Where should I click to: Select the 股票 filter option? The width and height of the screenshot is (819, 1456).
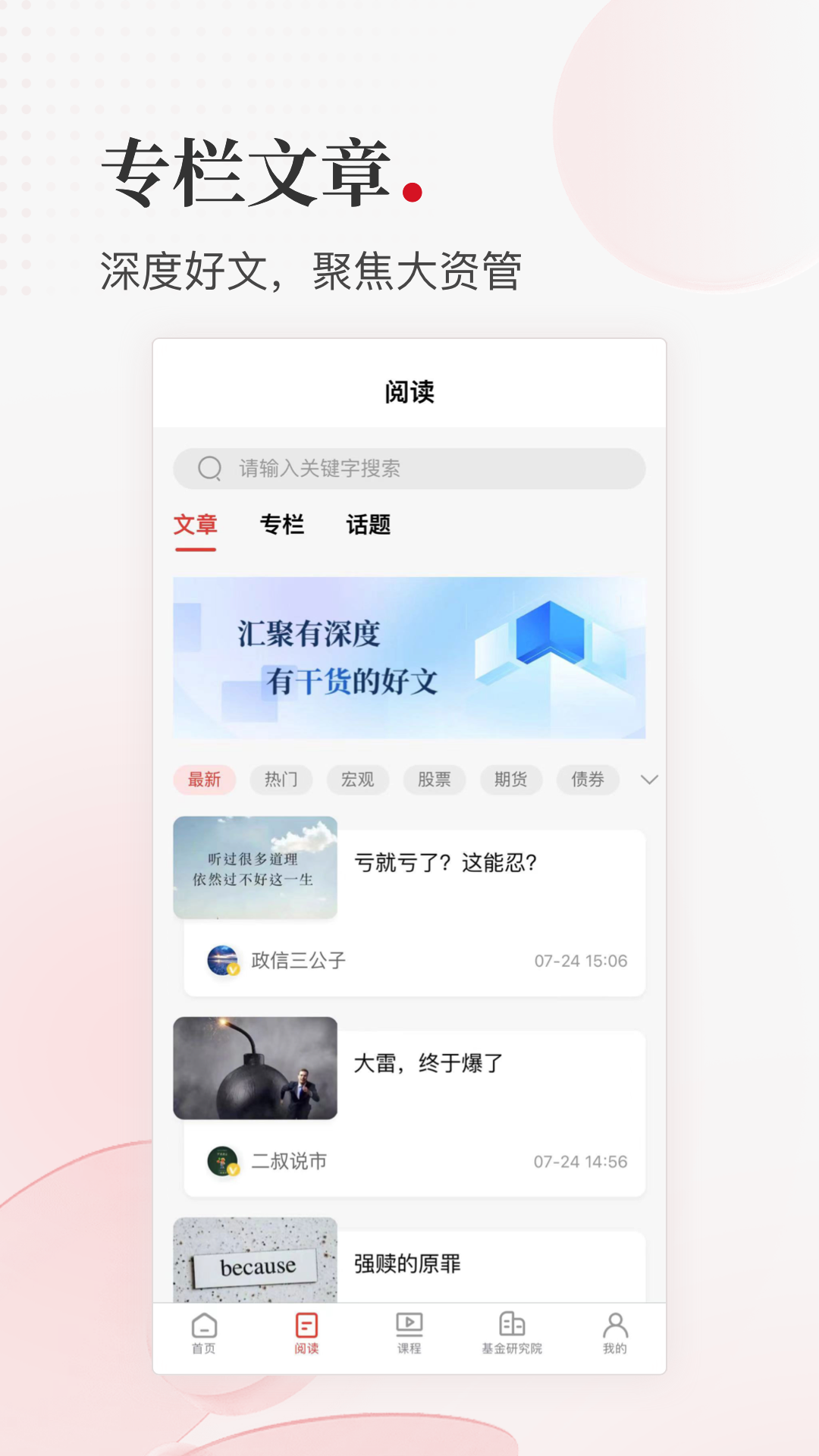pos(435,780)
